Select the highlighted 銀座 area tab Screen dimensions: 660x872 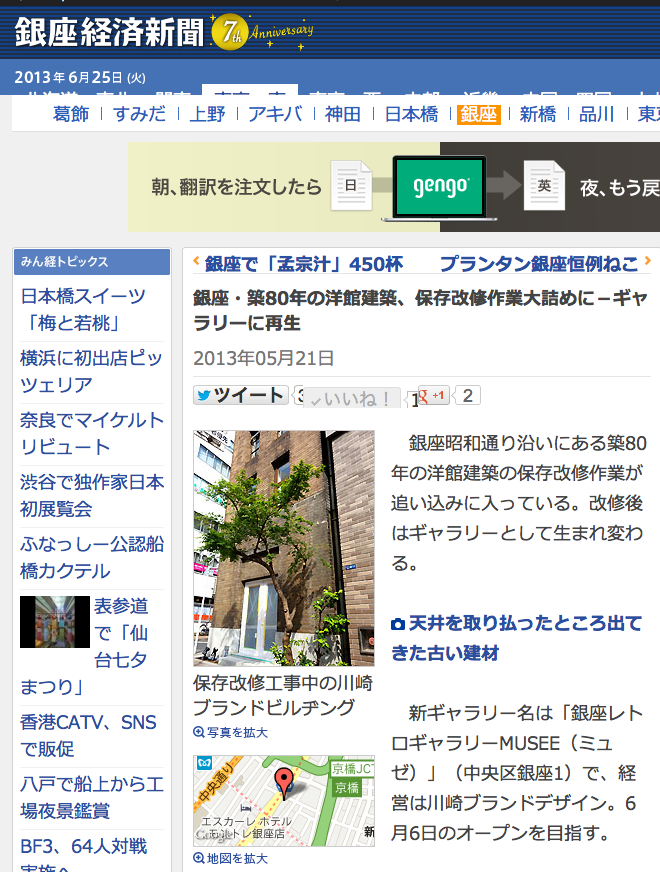[478, 114]
